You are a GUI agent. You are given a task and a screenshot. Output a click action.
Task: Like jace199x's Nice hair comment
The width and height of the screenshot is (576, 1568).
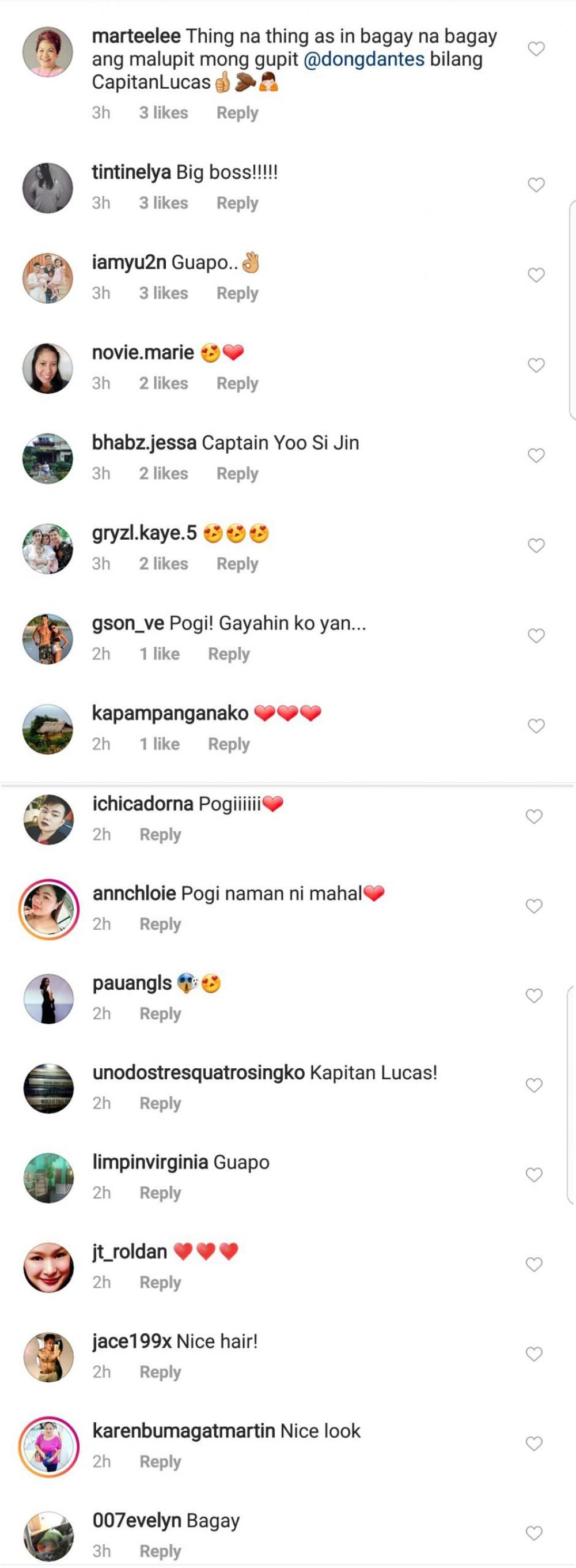(x=533, y=1354)
